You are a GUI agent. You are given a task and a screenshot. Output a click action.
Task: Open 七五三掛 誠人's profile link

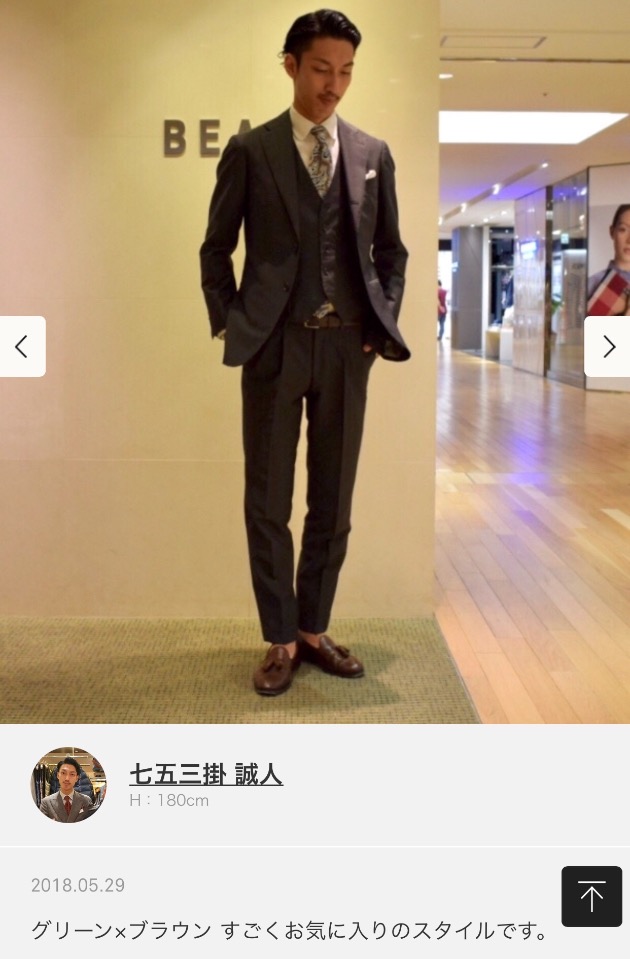coord(206,774)
